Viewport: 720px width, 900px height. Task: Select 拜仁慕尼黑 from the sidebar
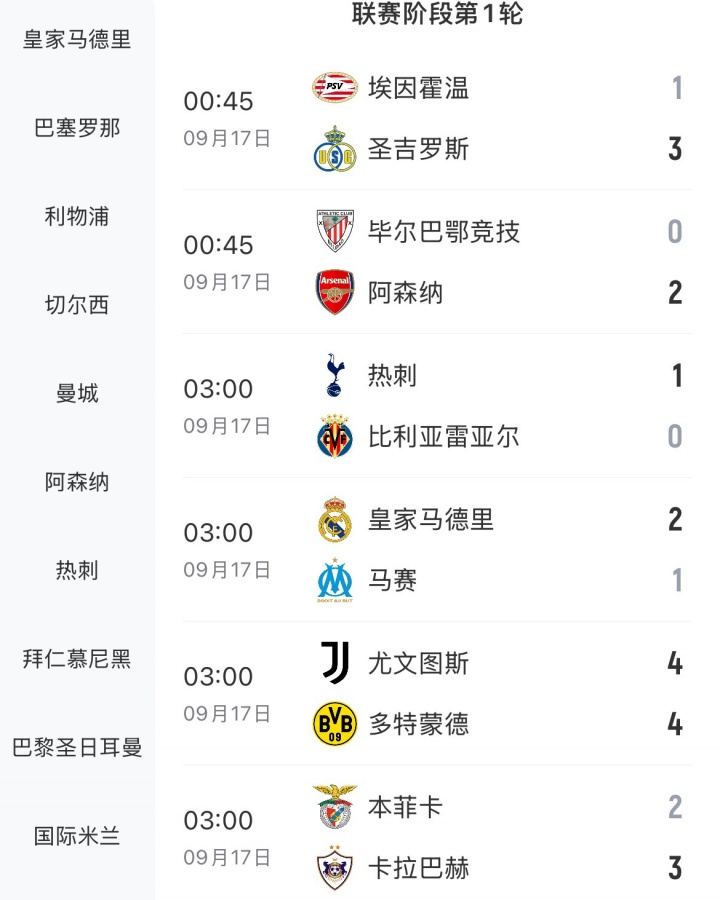77,659
